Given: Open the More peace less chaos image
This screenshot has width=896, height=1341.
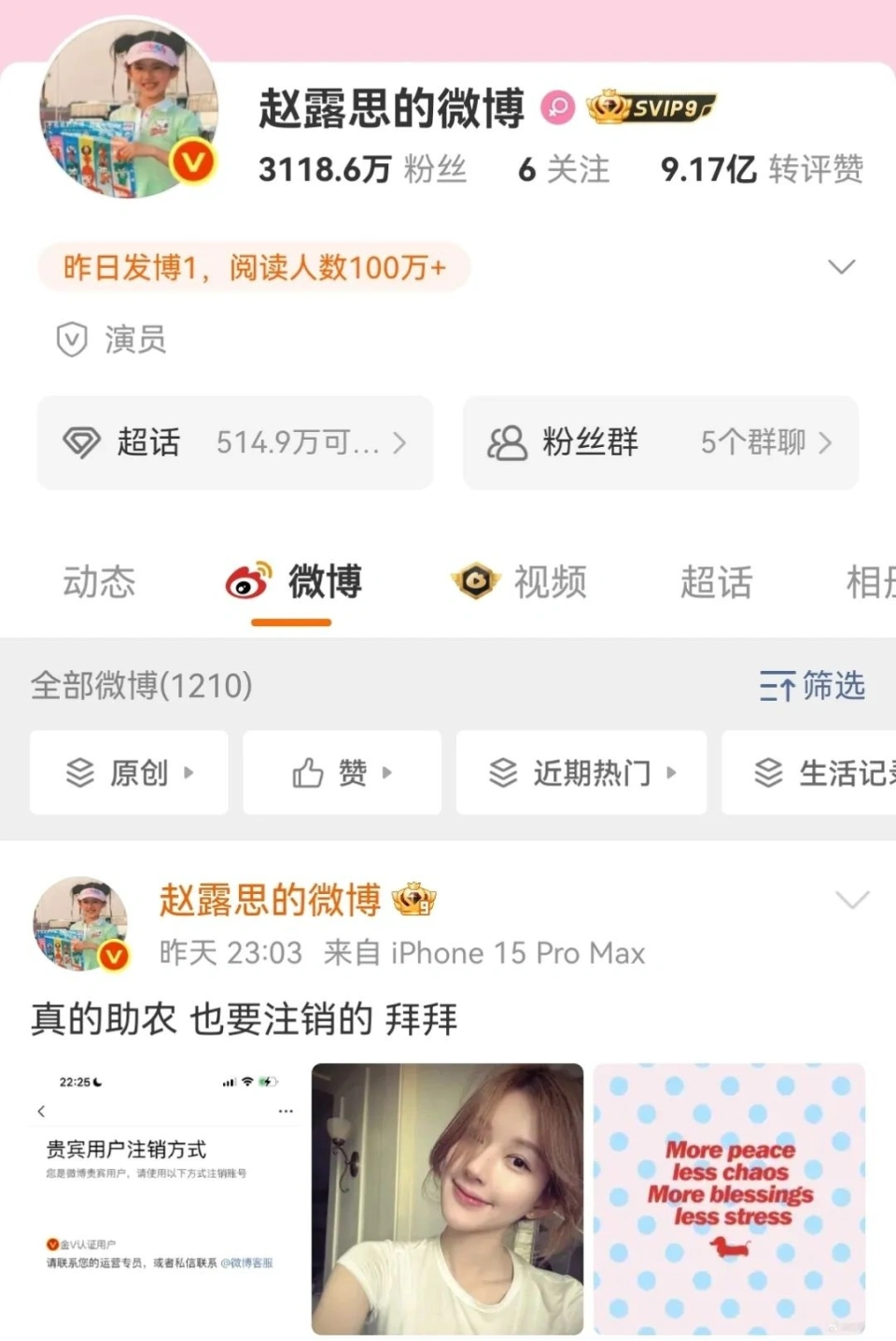Looking at the screenshot, I should [729, 1198].
